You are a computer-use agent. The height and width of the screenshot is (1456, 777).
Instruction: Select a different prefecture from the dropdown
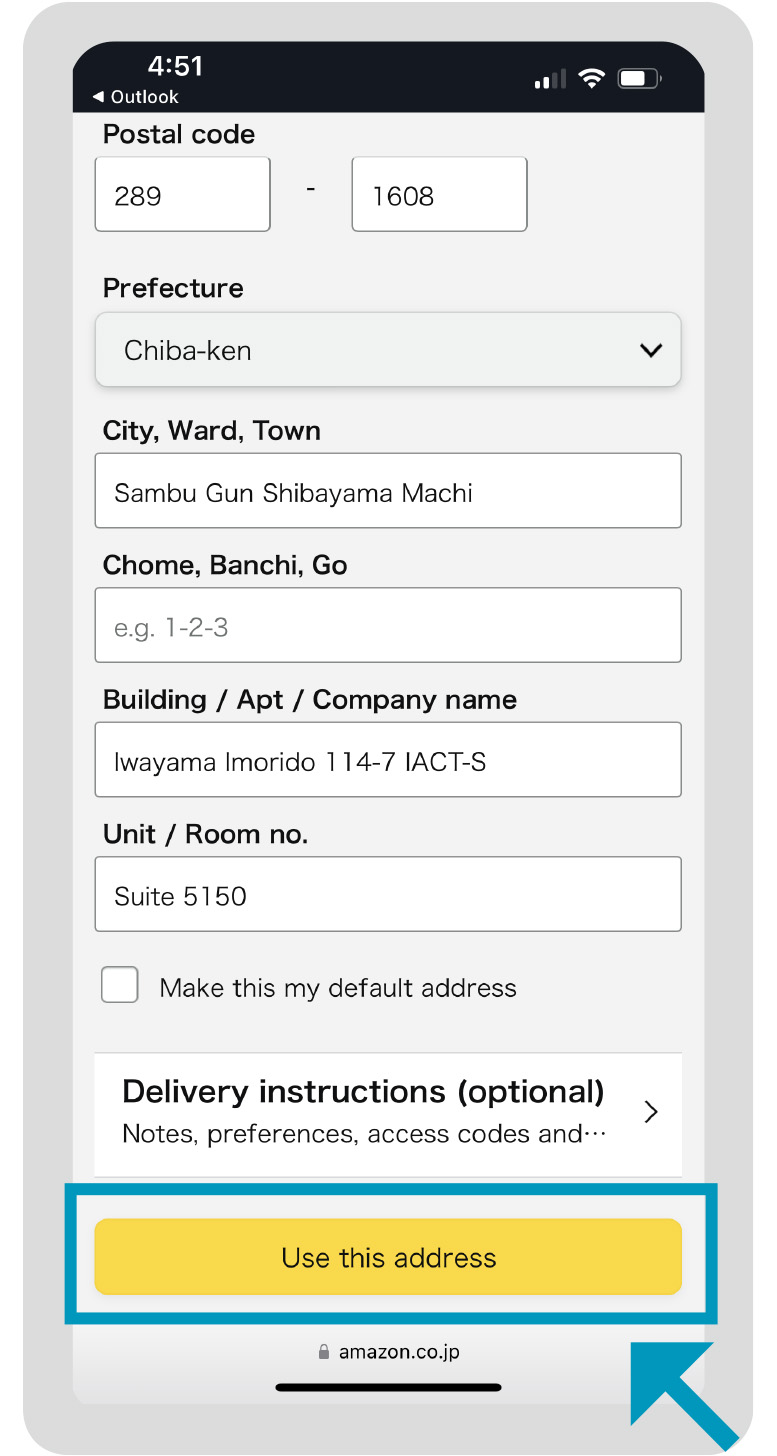pos(388,350)
